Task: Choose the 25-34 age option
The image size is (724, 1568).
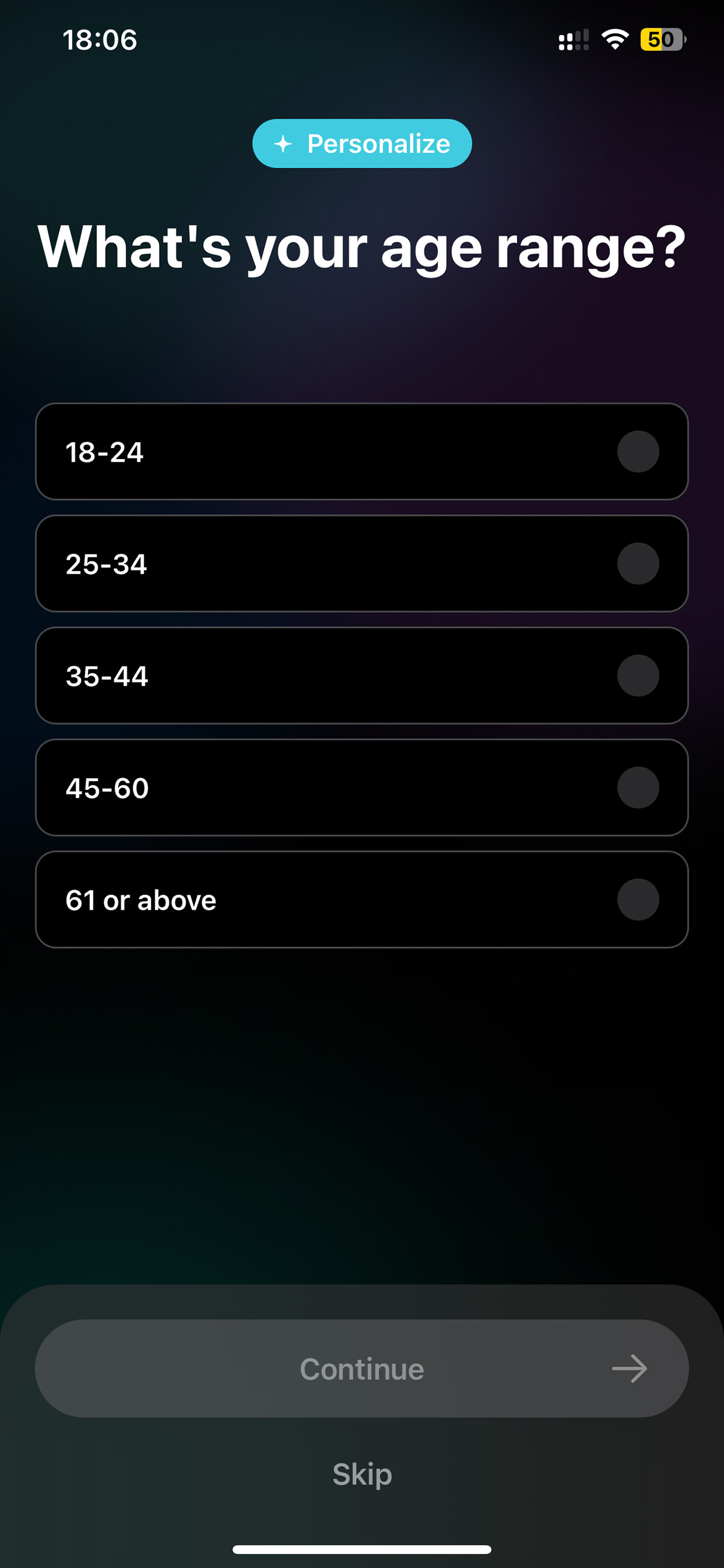Action: pyautogui.click(x=361, y=564)
